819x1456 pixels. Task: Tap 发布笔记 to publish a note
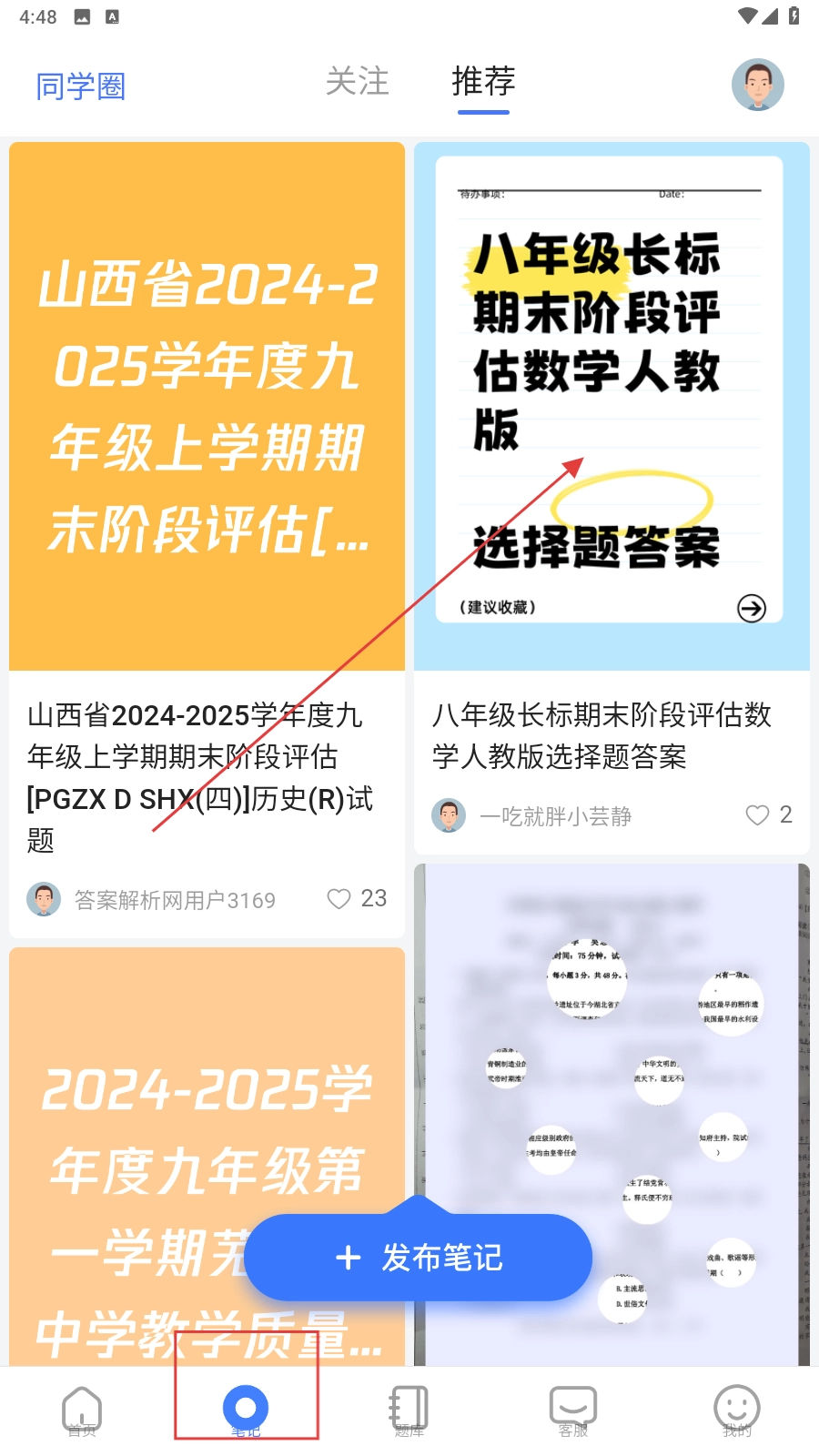point(419,1258)
